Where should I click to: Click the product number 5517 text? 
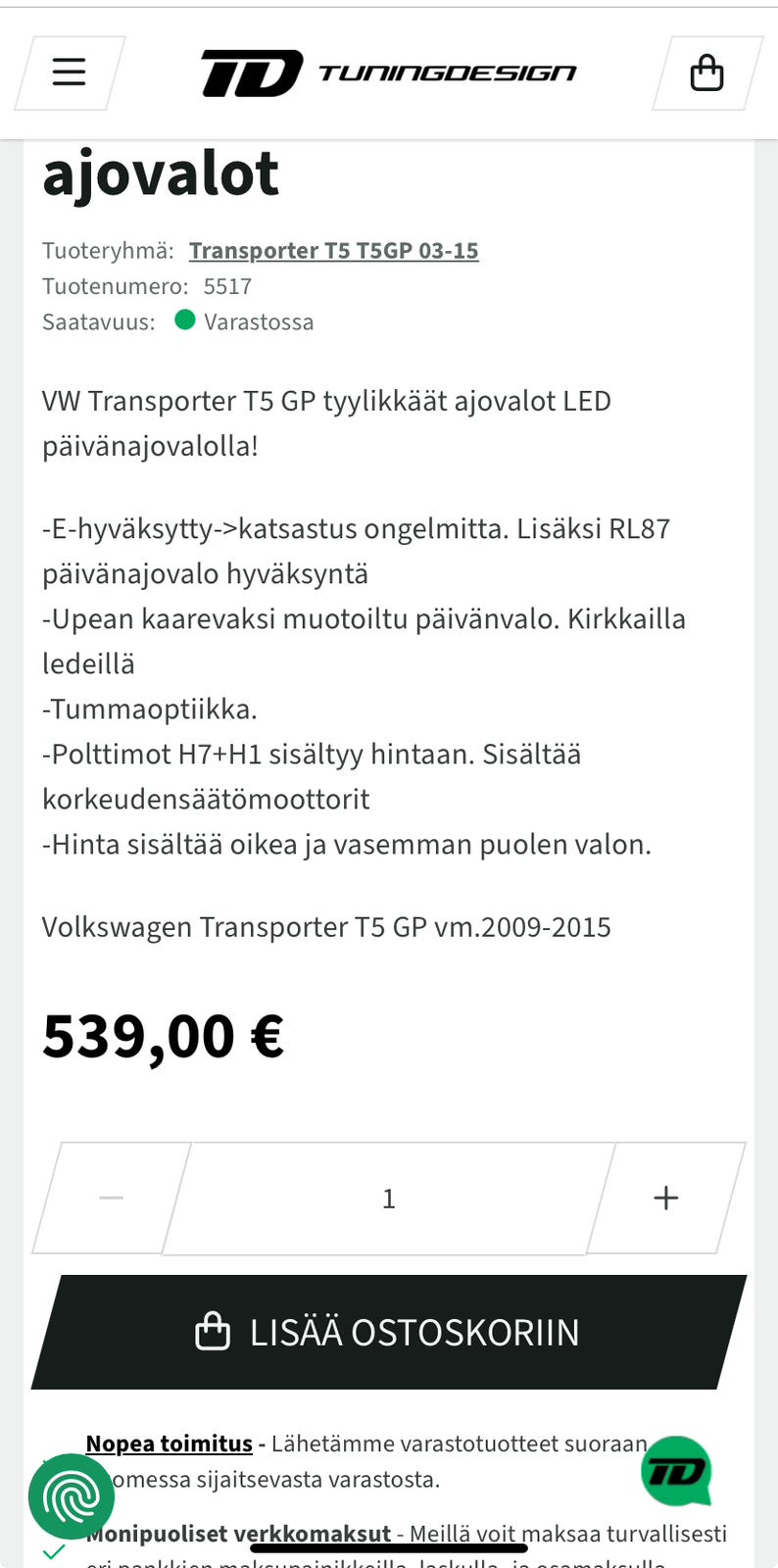[x=227, y=286]
